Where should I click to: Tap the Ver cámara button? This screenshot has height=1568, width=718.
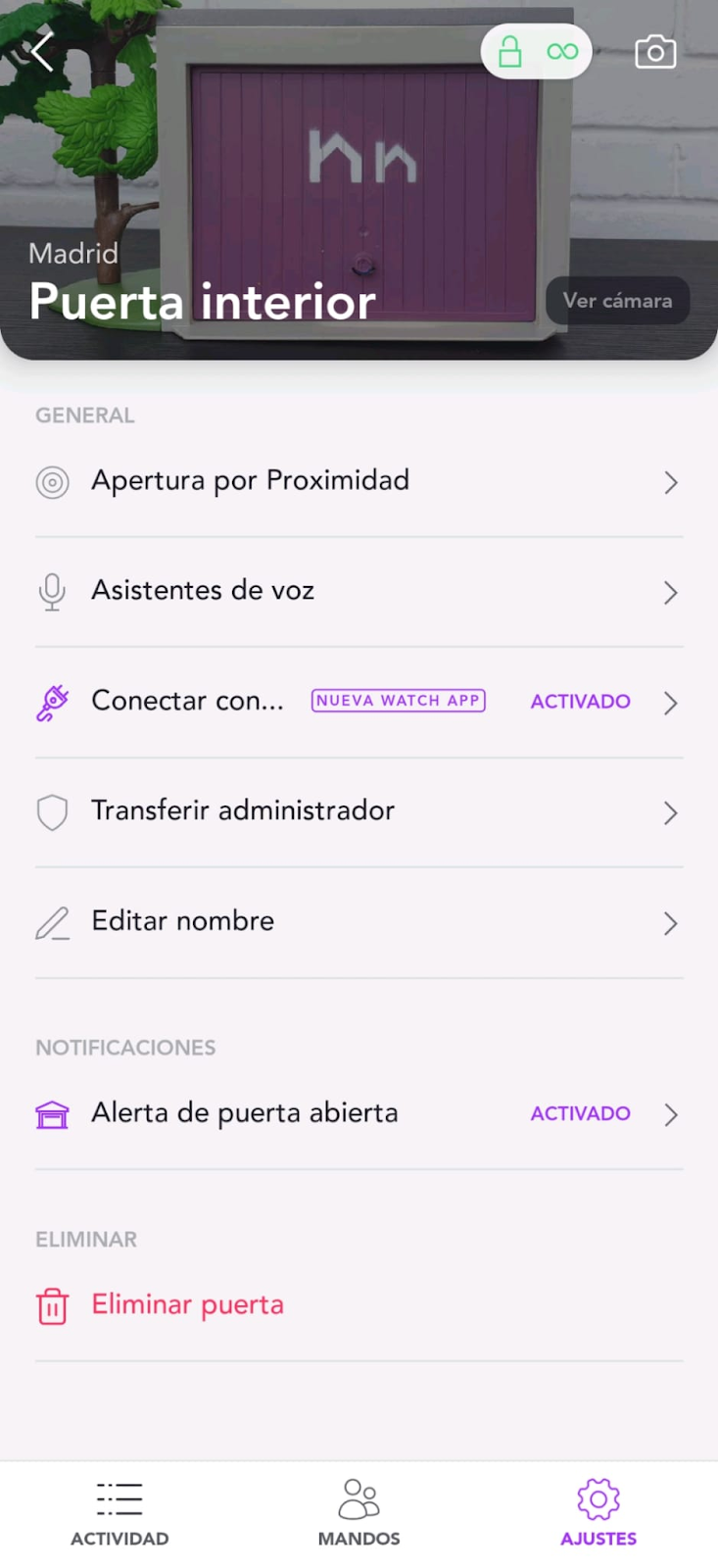pyautogui.click(x=617, y=301)
